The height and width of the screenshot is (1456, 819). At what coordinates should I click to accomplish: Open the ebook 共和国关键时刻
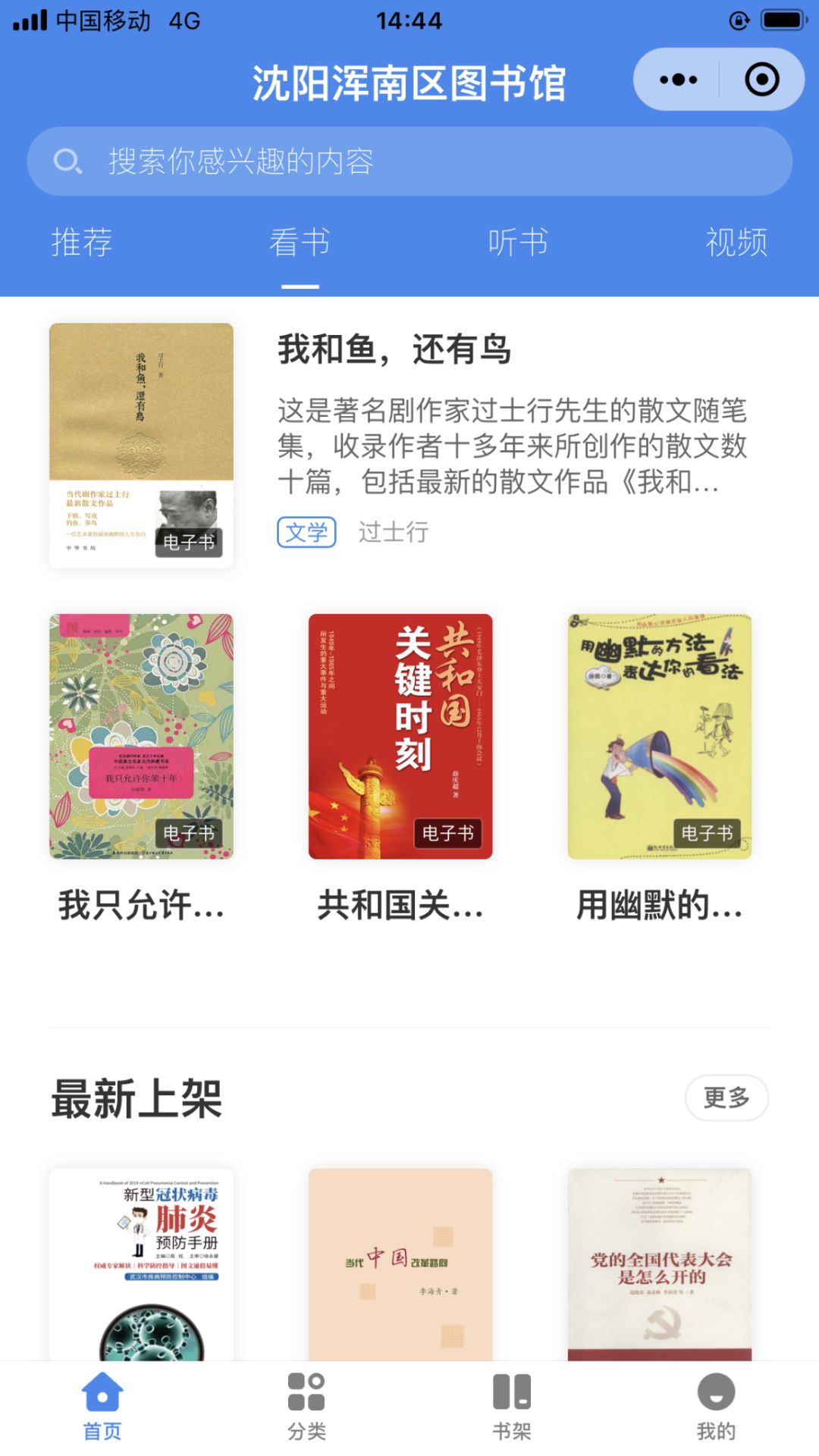pyautogui.click(x=400, y=737)
